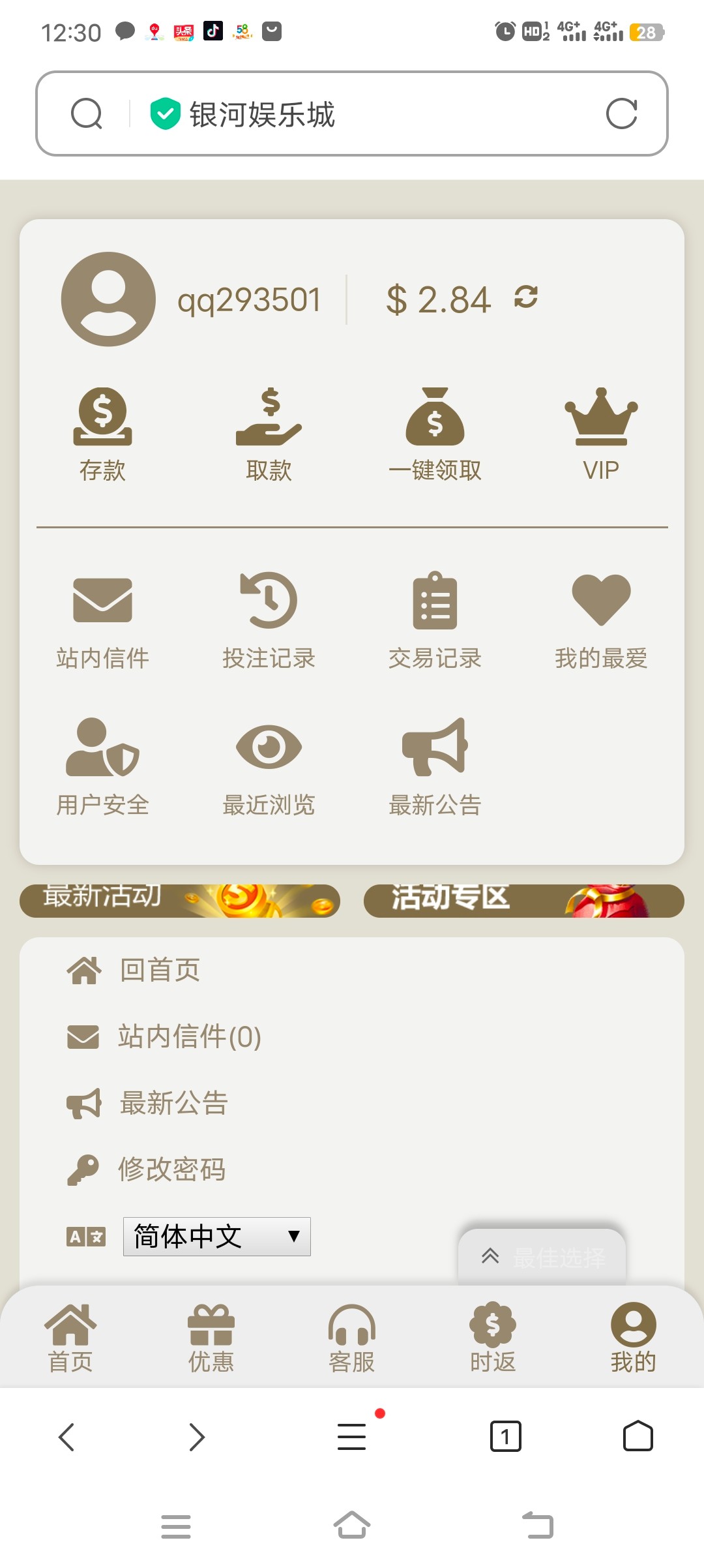Switch to the 优惠 tab

211,1338
